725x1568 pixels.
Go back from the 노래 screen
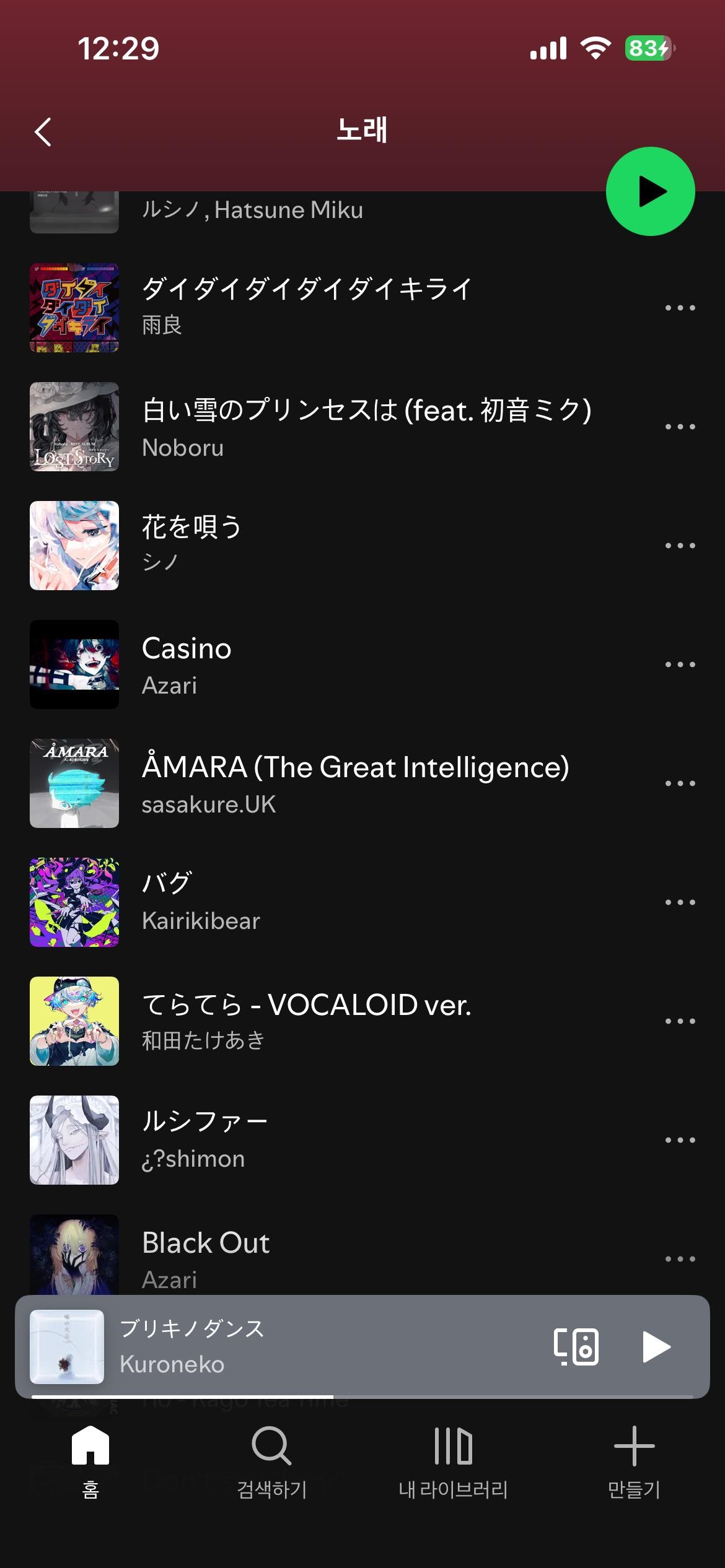43,132
